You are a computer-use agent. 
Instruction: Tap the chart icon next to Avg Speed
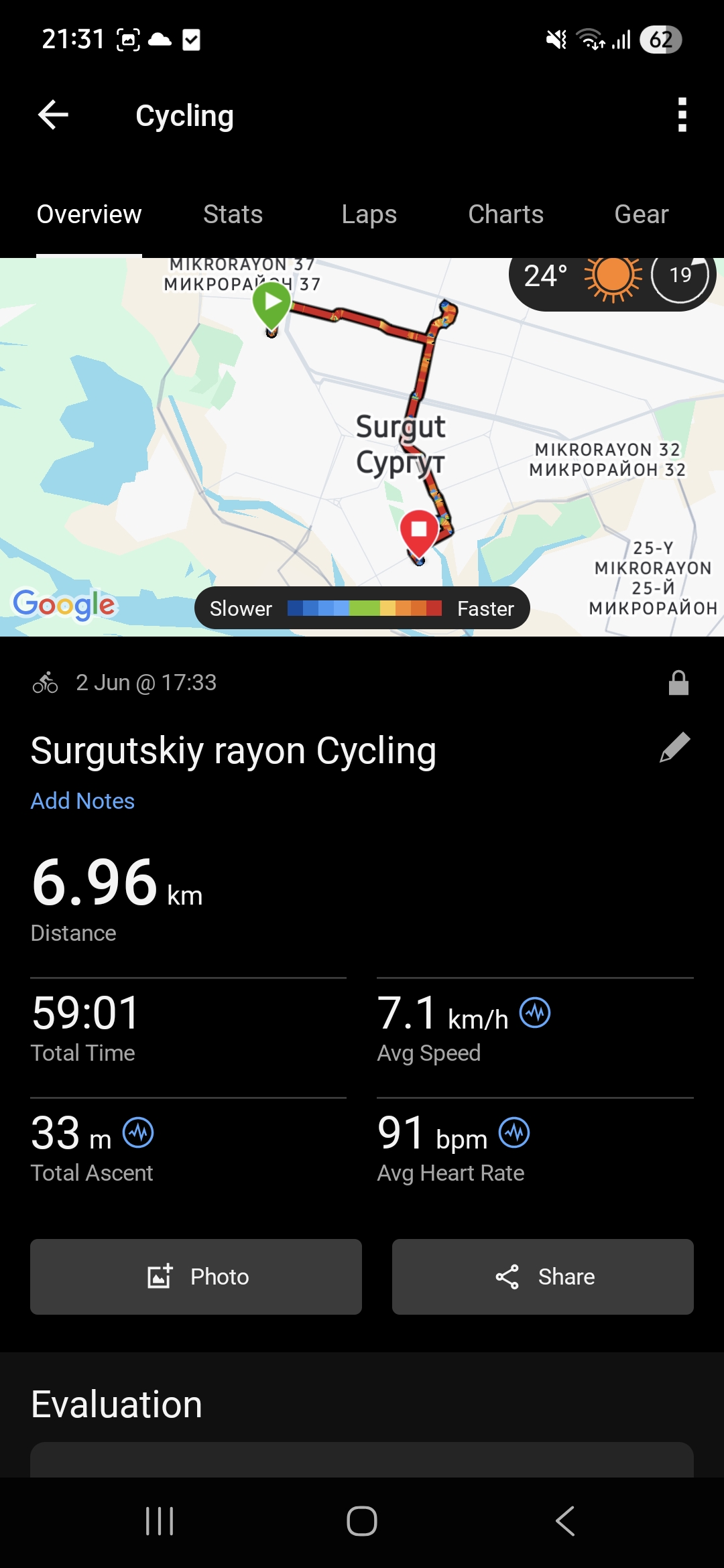535,1012
